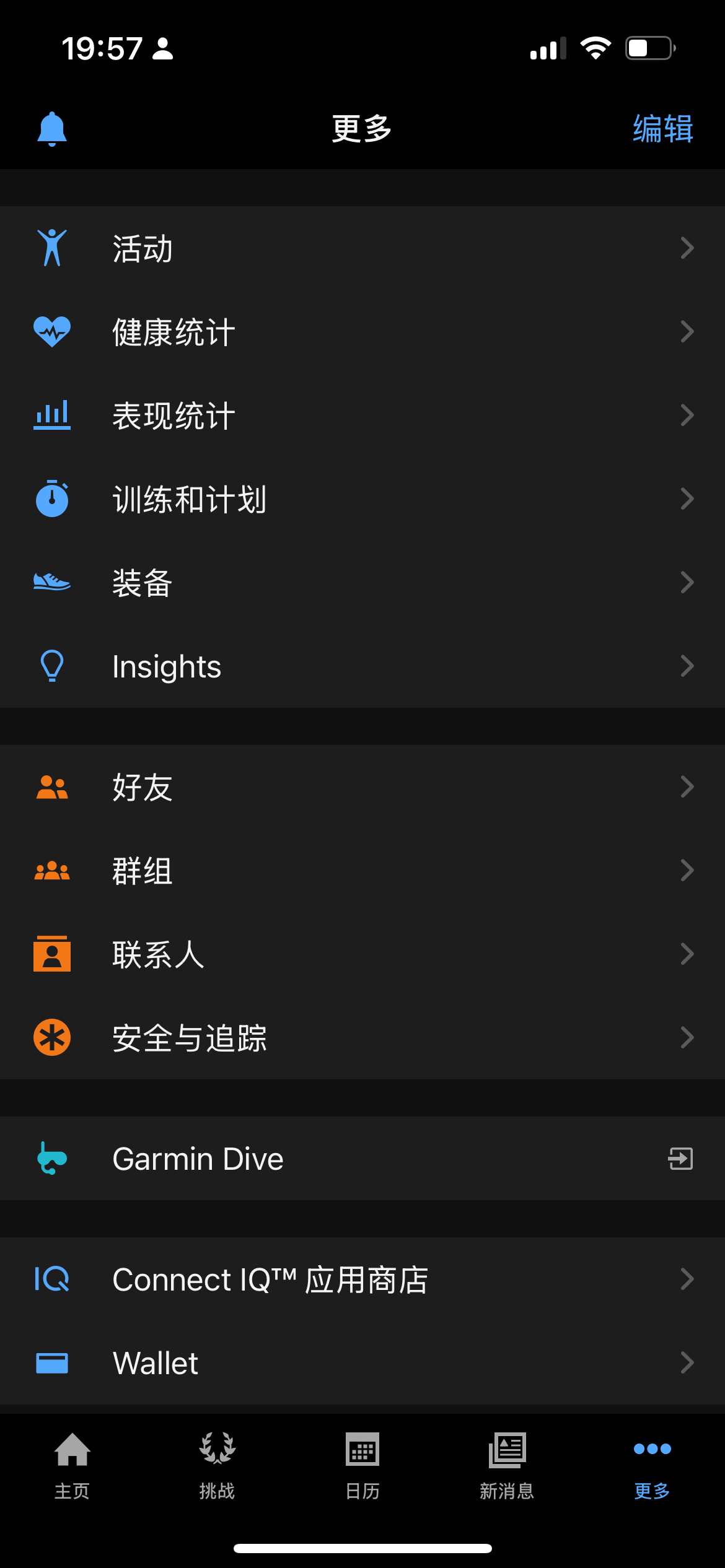The height and width of the screenshot is (1568, 725).
Task: Select the 更多 more tab
Action: 652,1466
